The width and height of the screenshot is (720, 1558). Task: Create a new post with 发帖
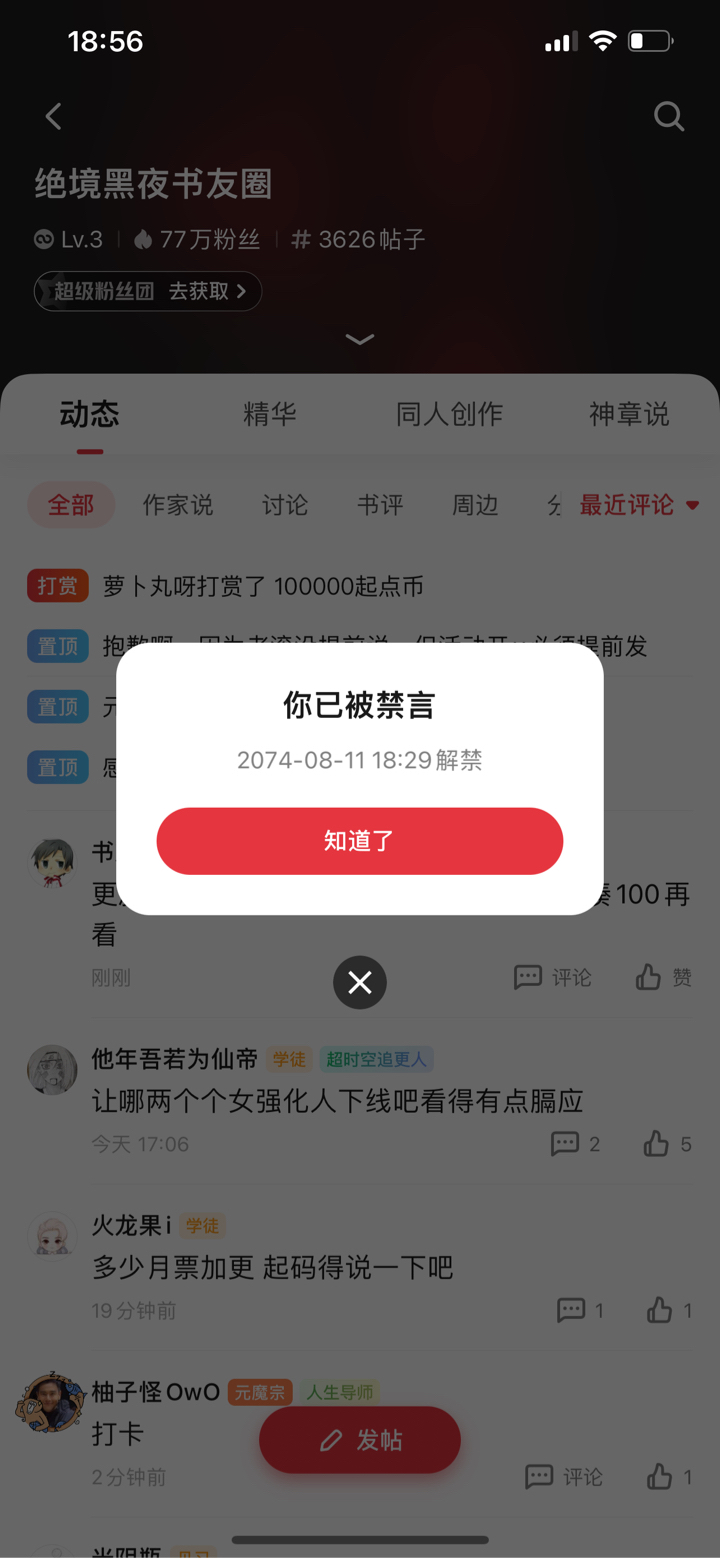click(x=360, y=1440)
